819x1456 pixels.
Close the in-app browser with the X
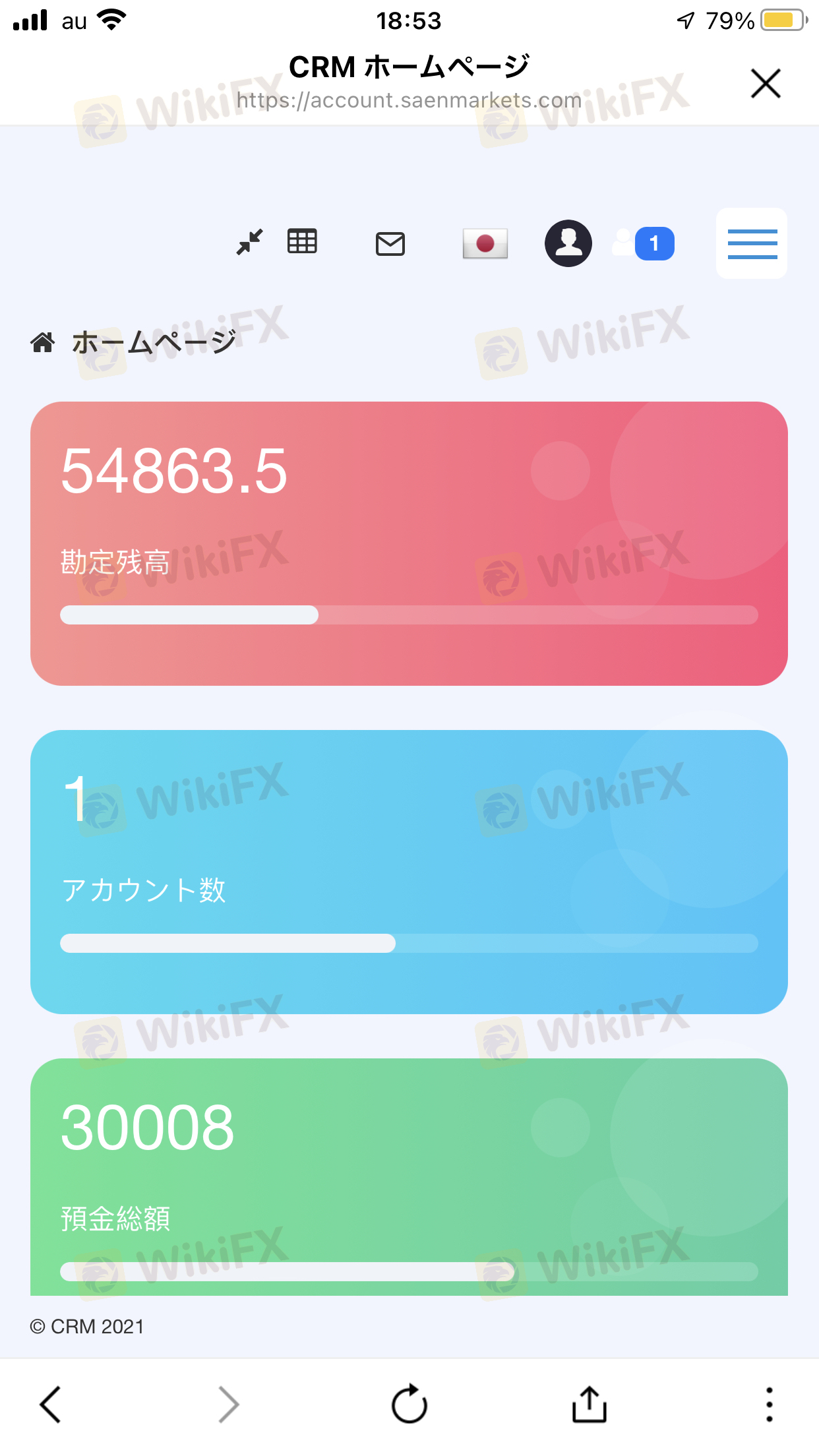[766, 84]
